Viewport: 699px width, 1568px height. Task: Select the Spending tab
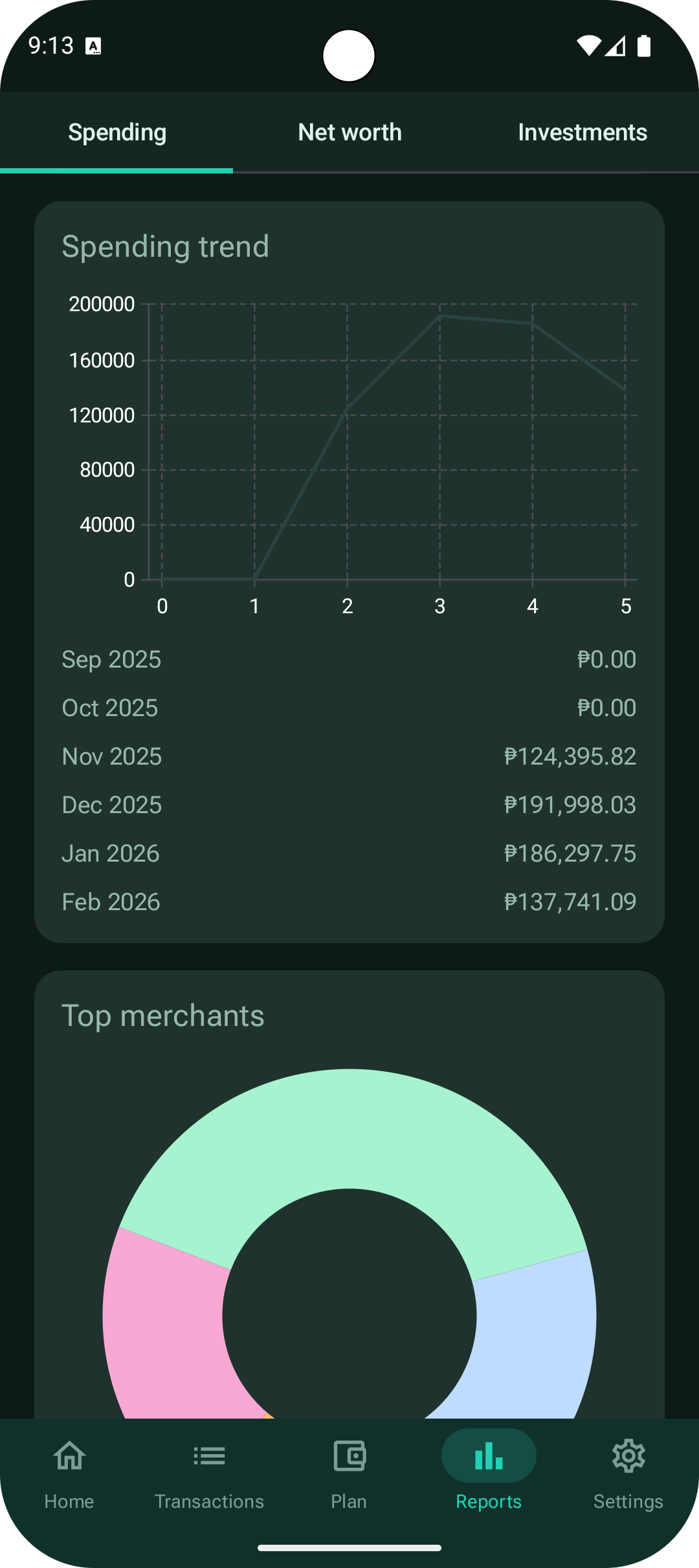point(117,132)
